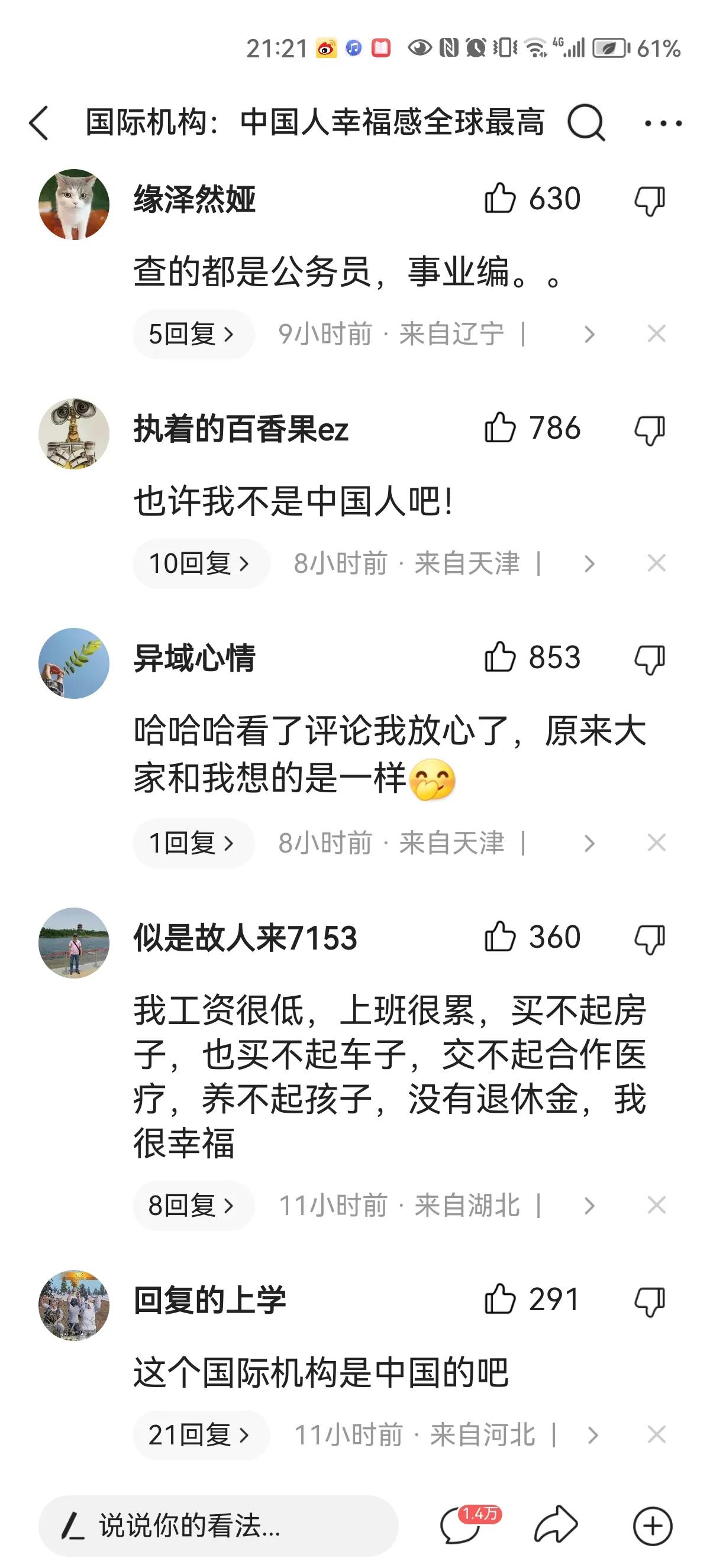Open 异域心情's single reply thread

click(192, 844)
